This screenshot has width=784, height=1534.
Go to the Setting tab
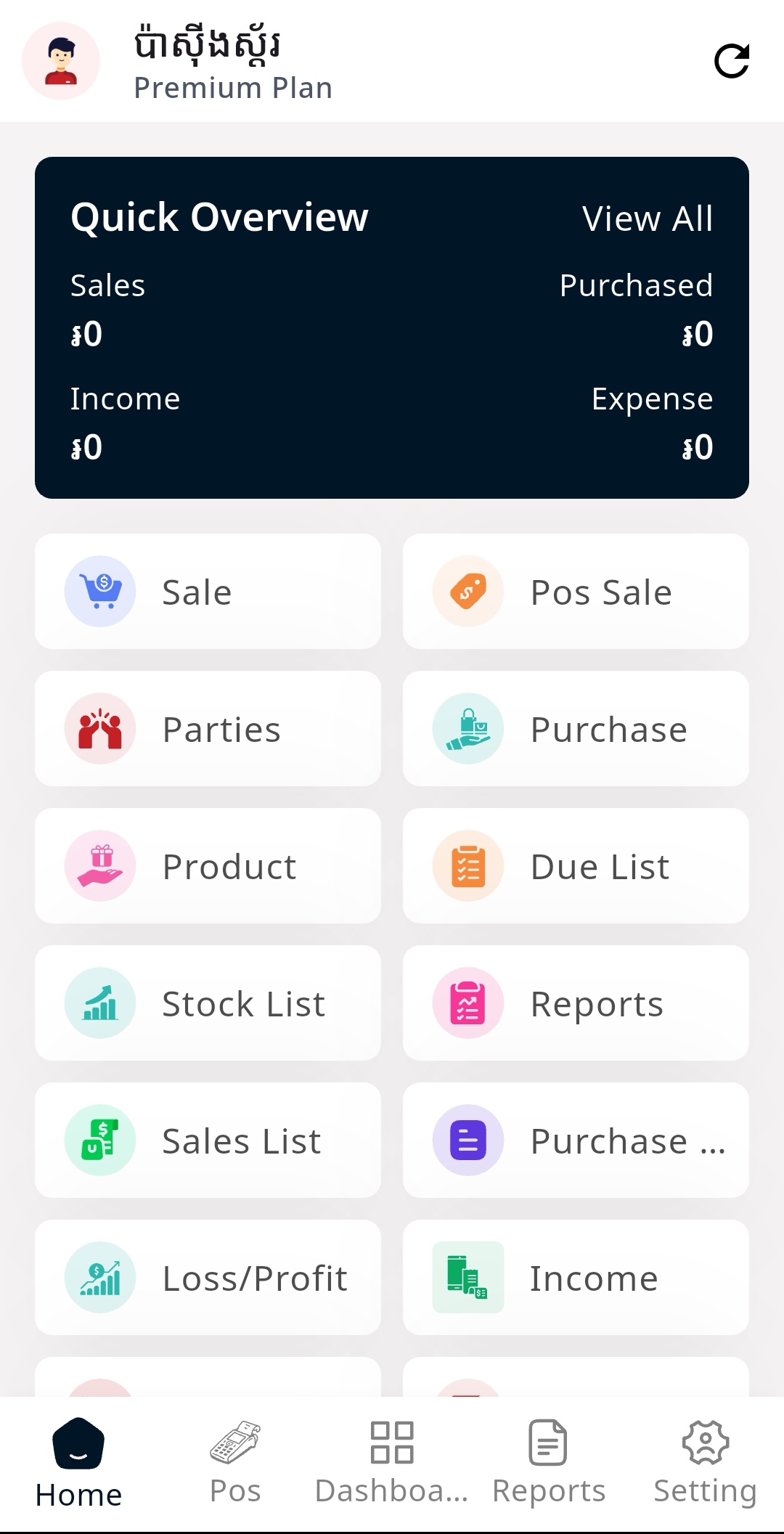pyautogui.click(x=705, y=1463)
